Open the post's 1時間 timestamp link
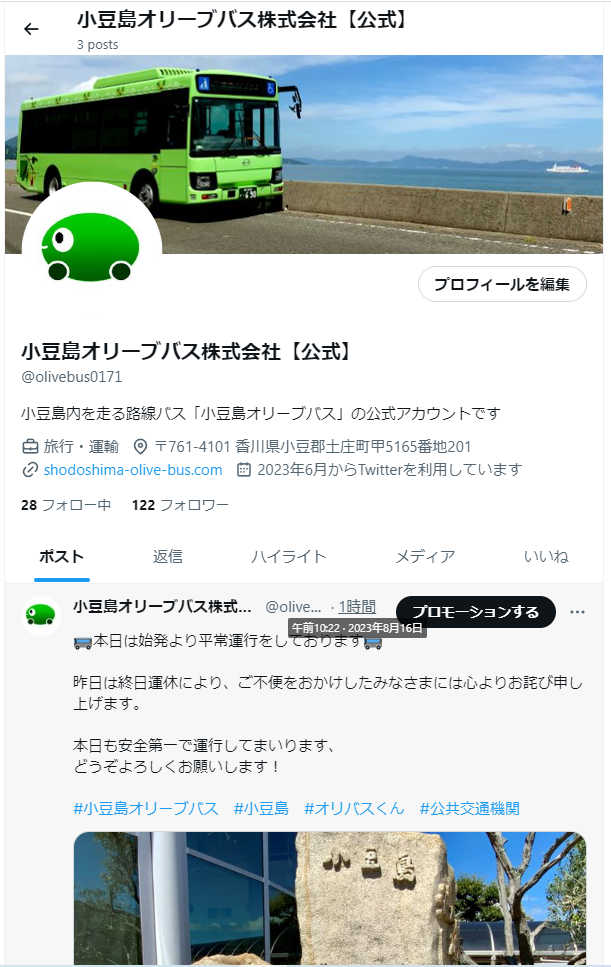The image size is (611, 967). tap(357, 606)
